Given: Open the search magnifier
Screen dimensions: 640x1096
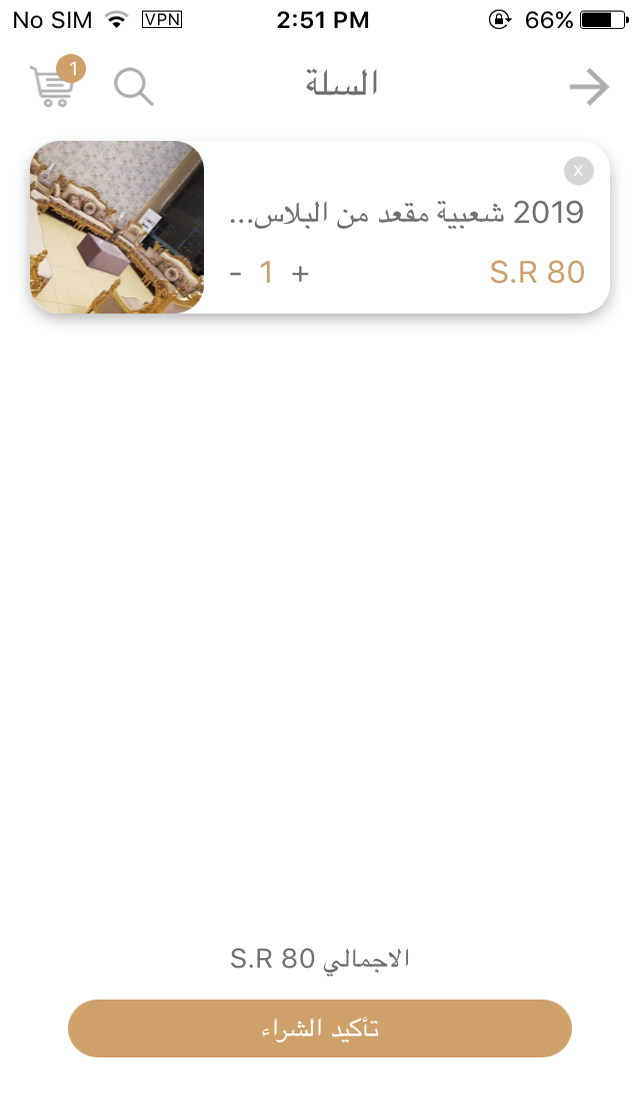Looking at the screenshot, I should 133,87.
